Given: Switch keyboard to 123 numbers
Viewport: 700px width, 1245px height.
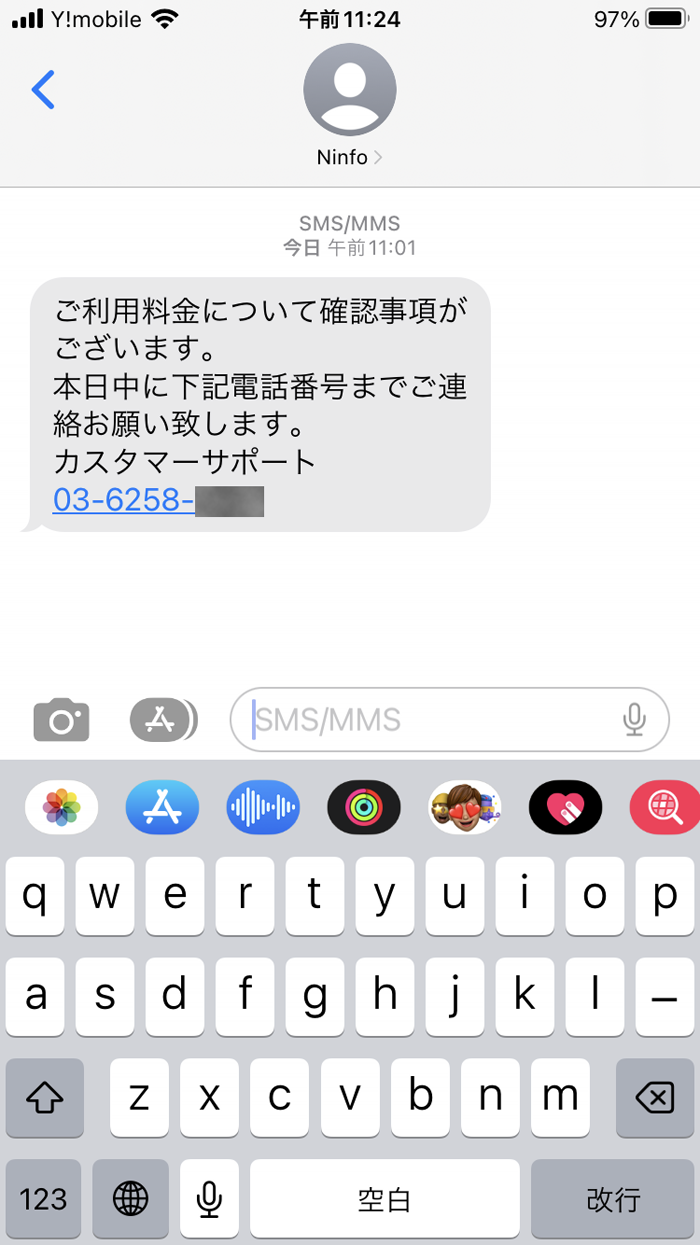Looking at the screenshot, I should [44, 1198].
